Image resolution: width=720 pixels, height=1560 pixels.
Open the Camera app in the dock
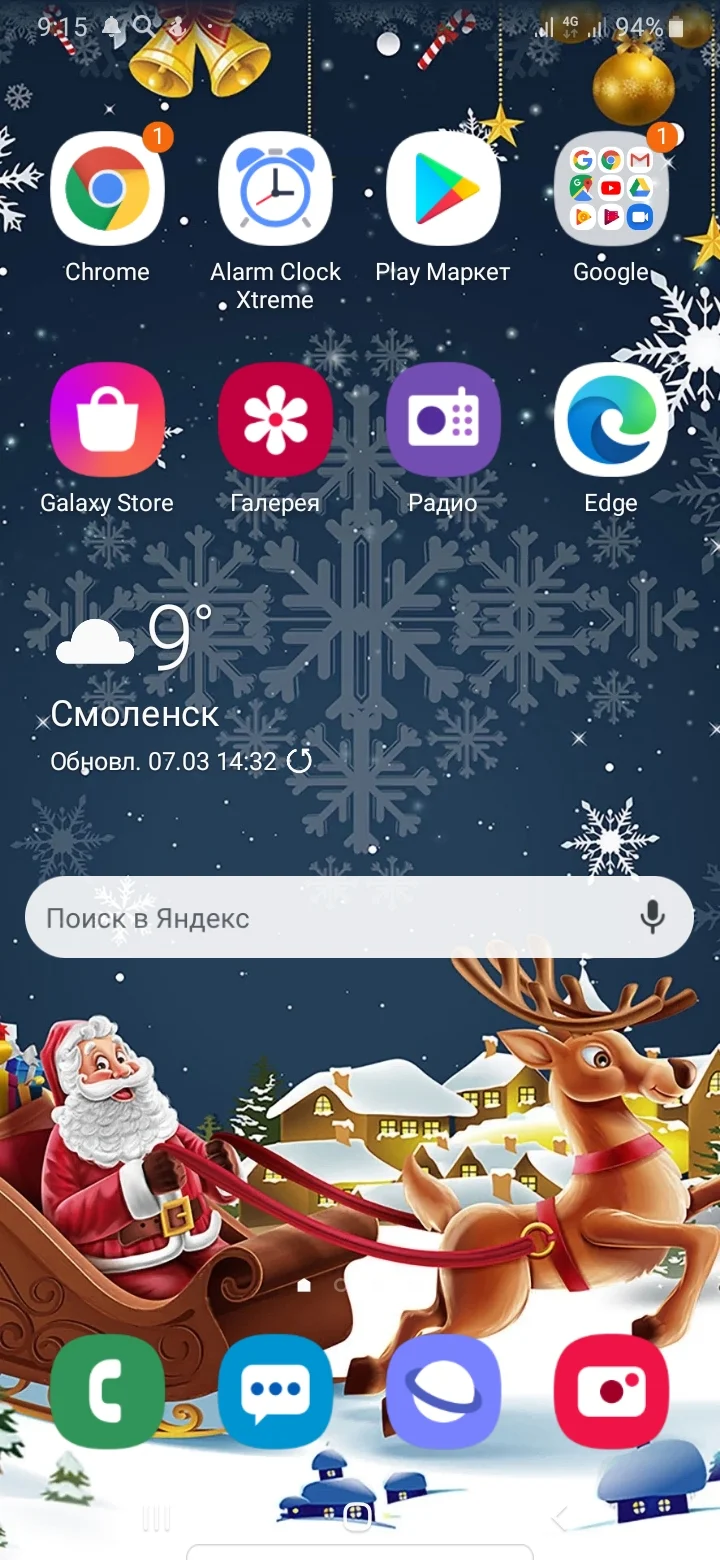611,1393
